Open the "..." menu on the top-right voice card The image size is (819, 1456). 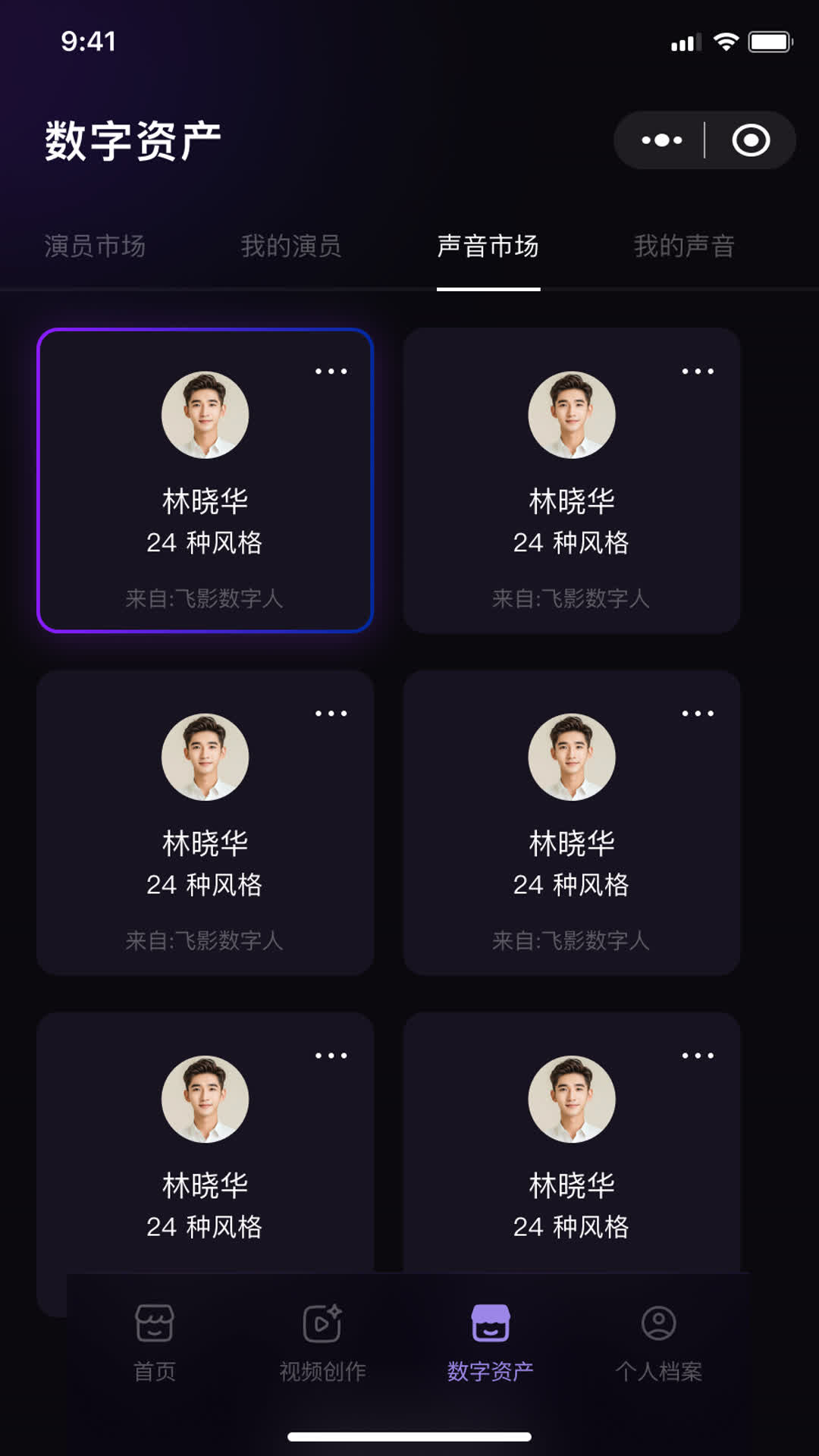696,371
